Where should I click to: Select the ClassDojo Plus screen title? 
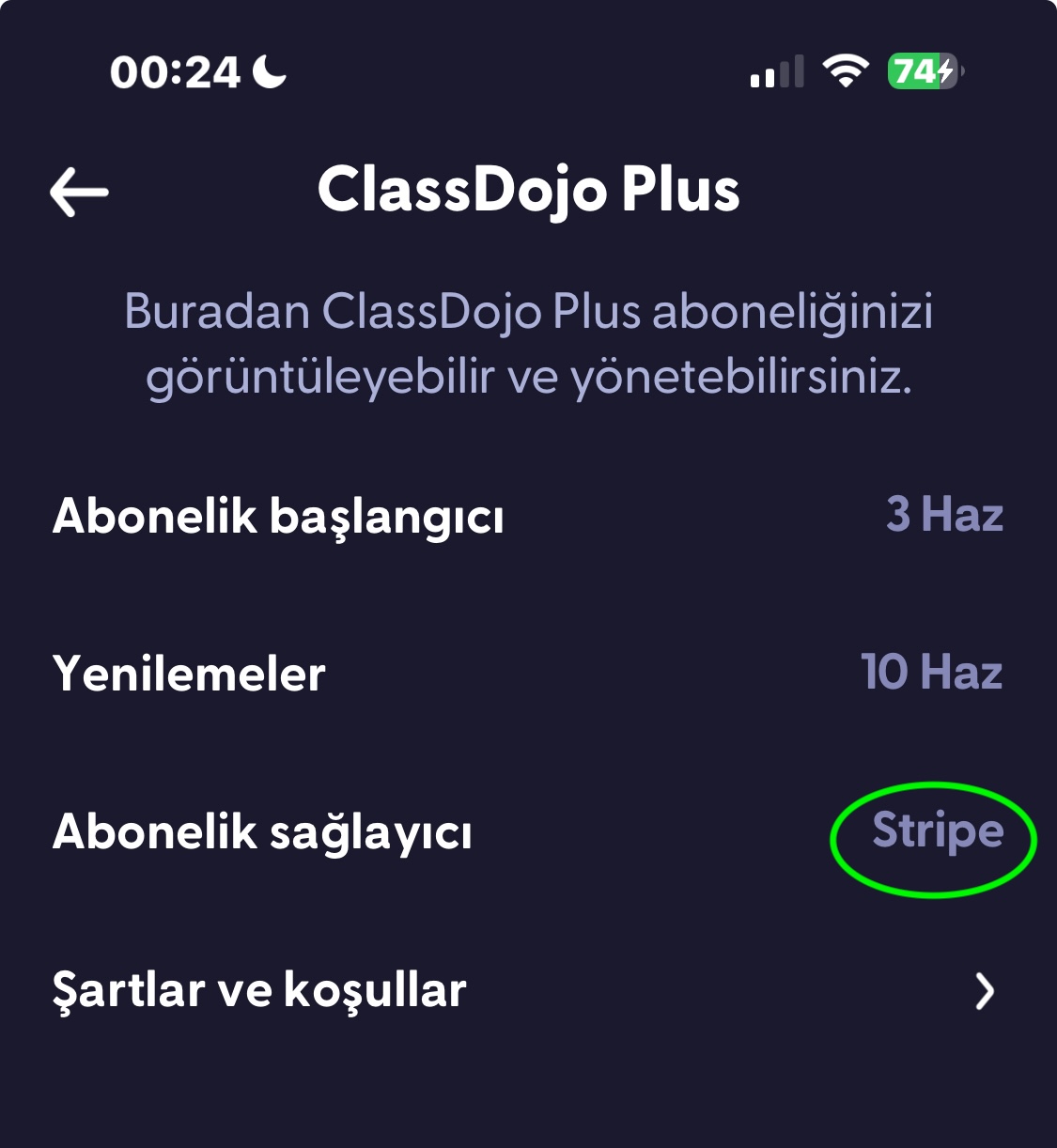tap(528, 188)
